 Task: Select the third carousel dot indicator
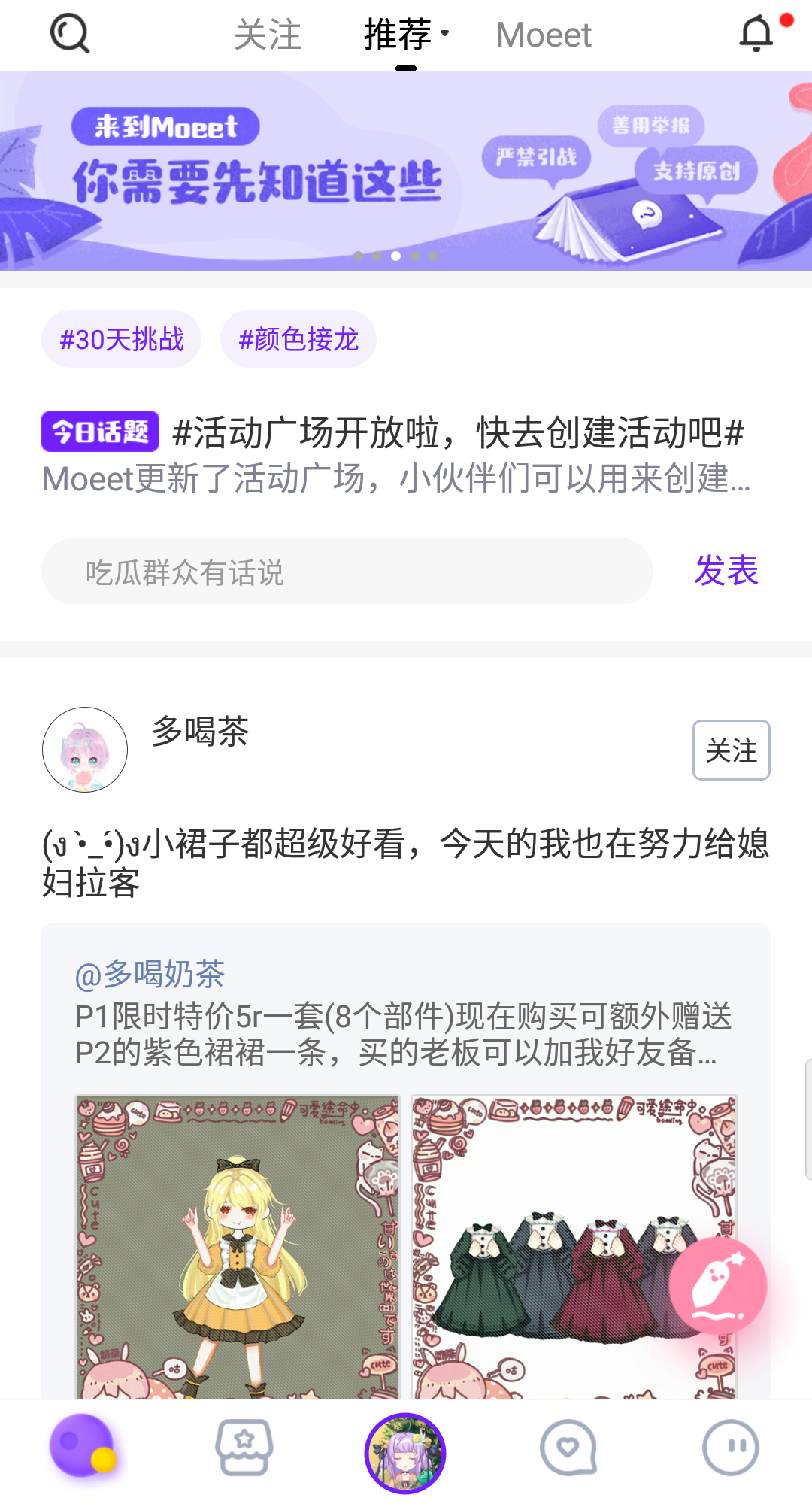click(x=397, y=256)
